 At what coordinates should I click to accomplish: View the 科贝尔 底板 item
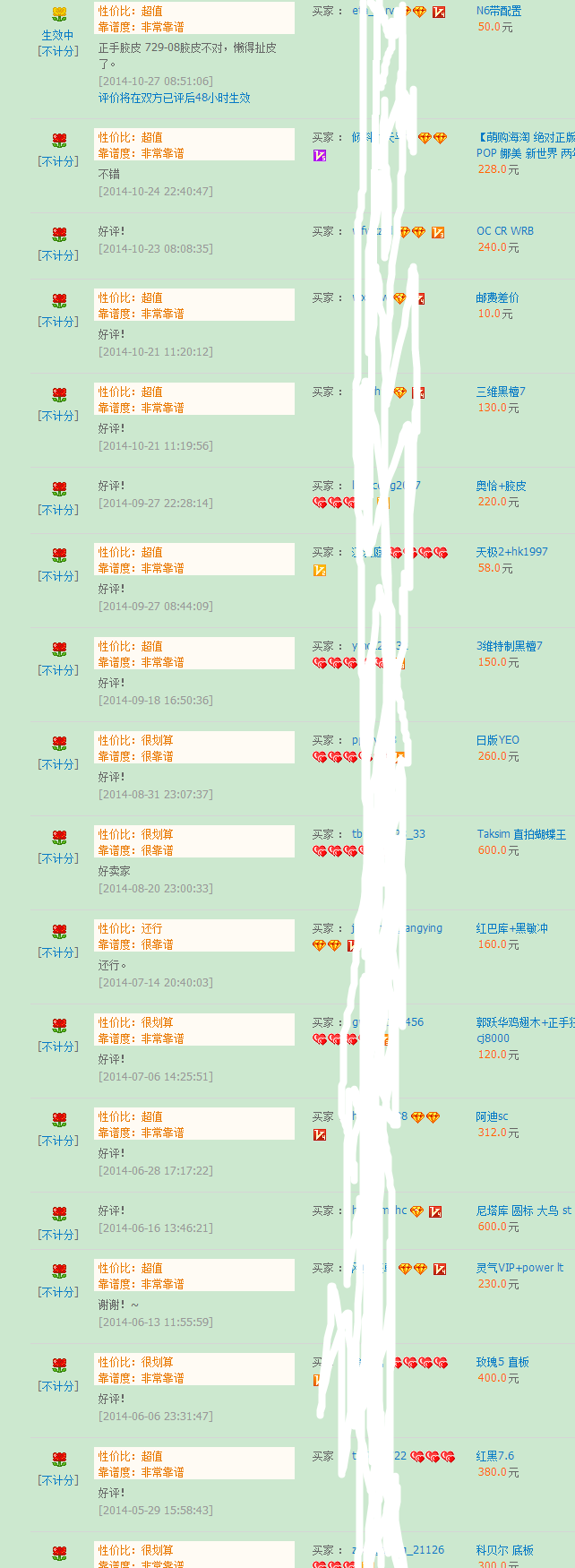coord(504,1551)
